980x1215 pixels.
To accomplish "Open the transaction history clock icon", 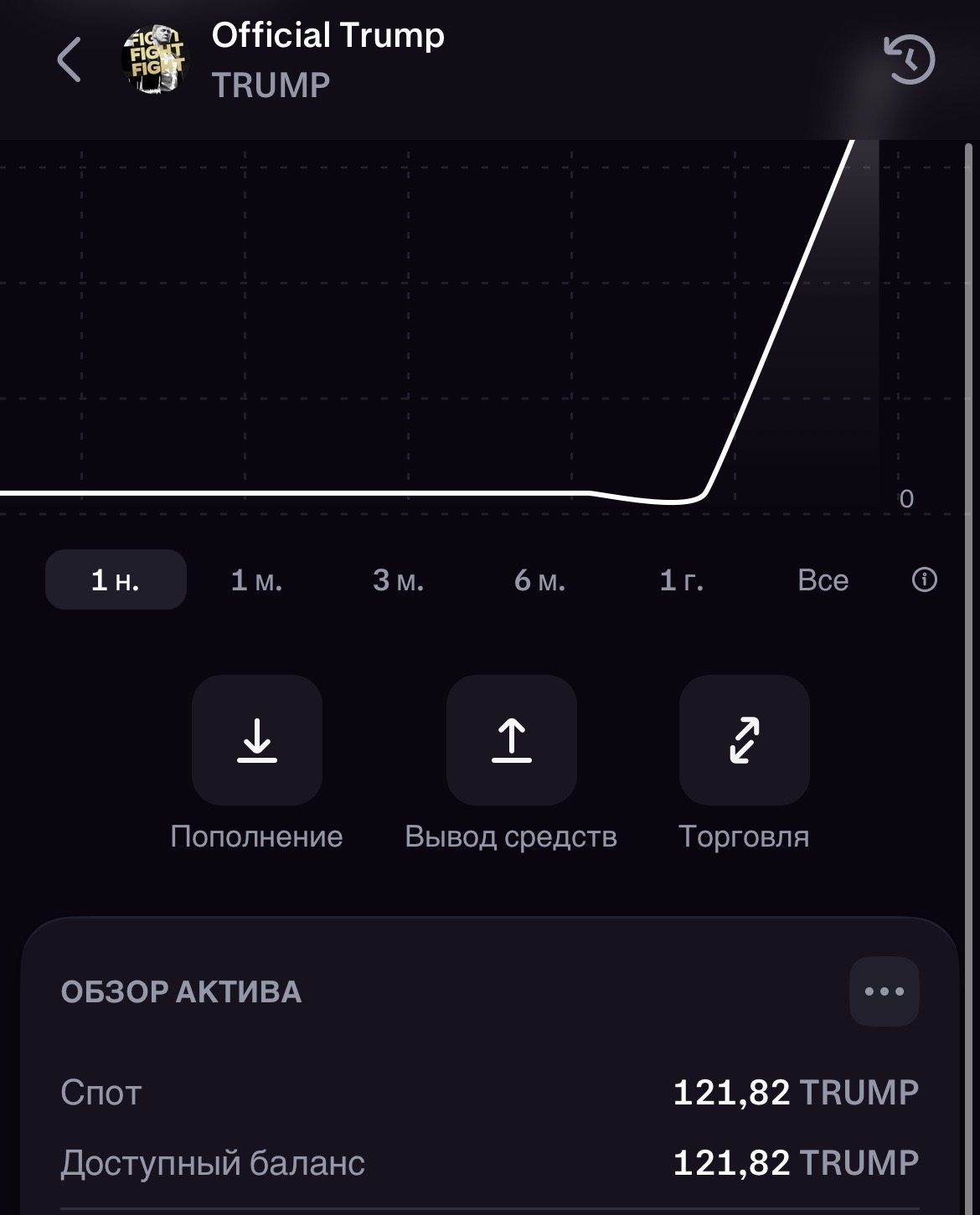I will coord(909,60).
